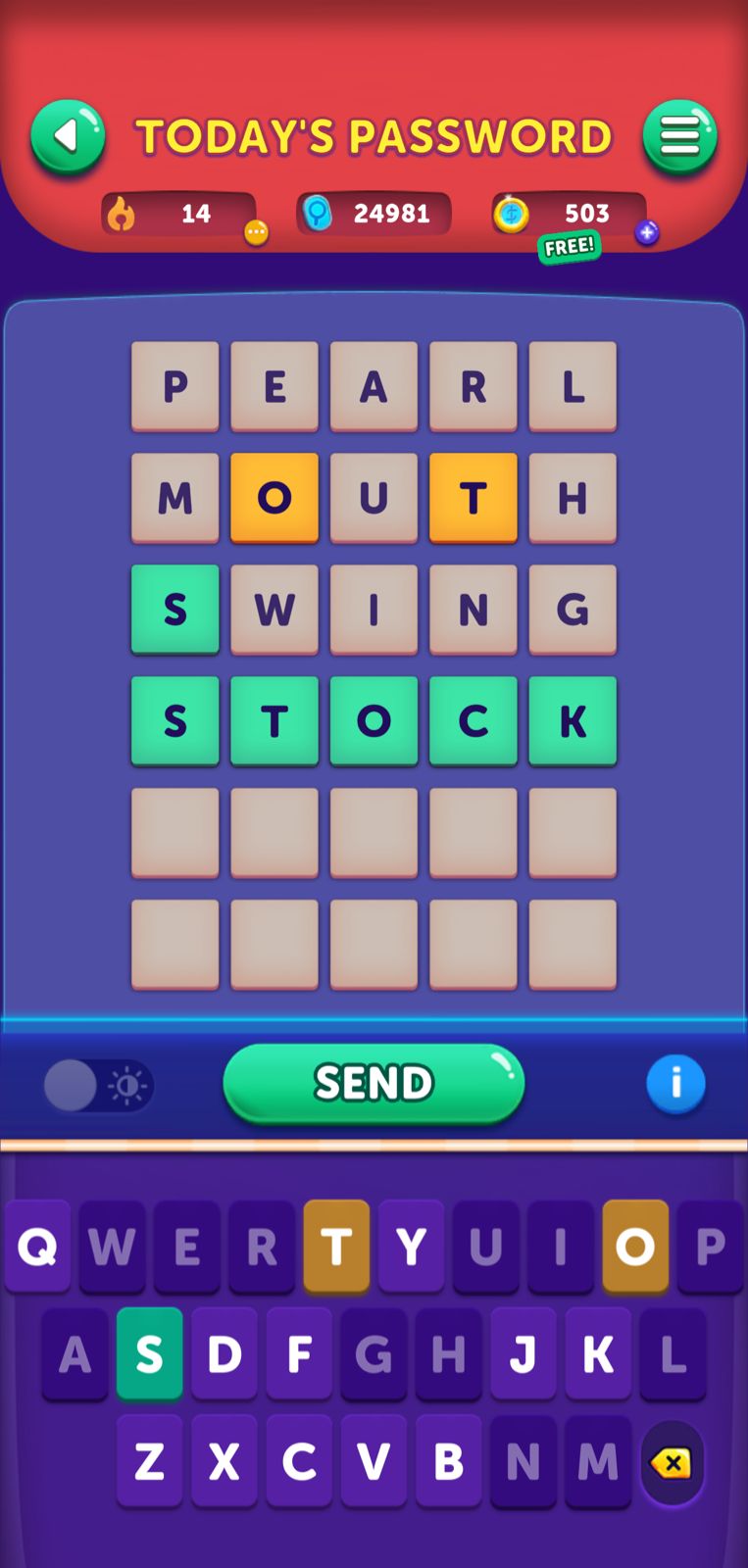This screenshot has width=748, height=1568.
Task: Select the letter K key
Action: [597, 1353]
